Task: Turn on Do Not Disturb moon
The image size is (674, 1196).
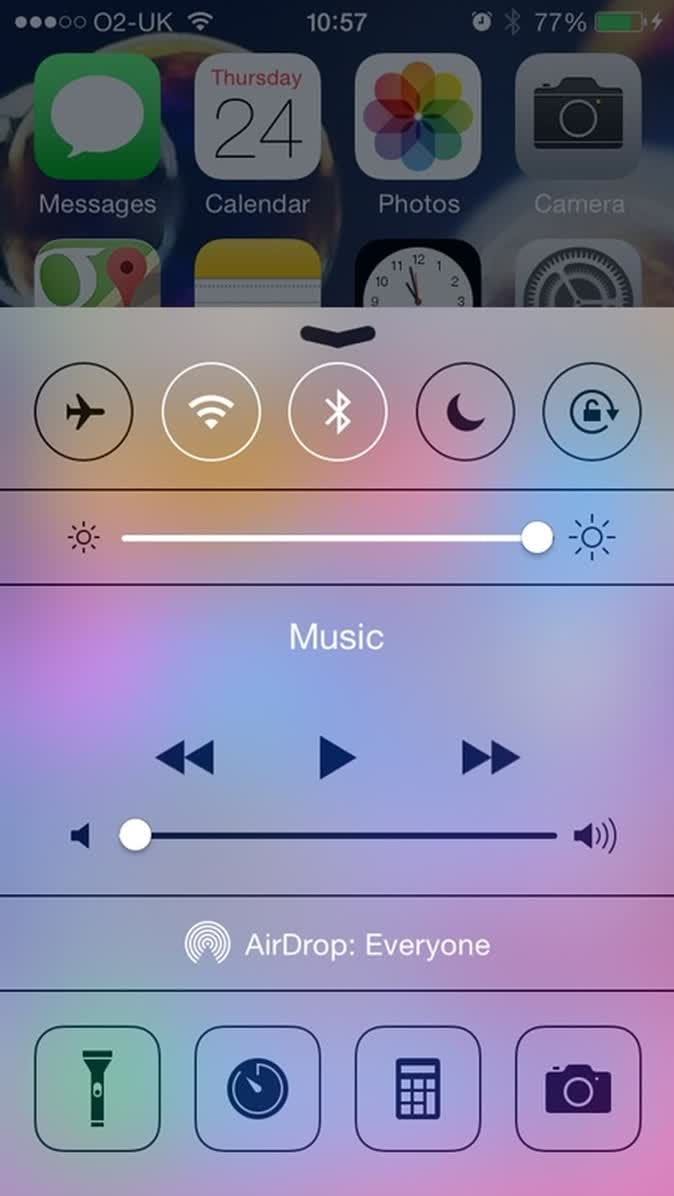Action: coord(465,412)
